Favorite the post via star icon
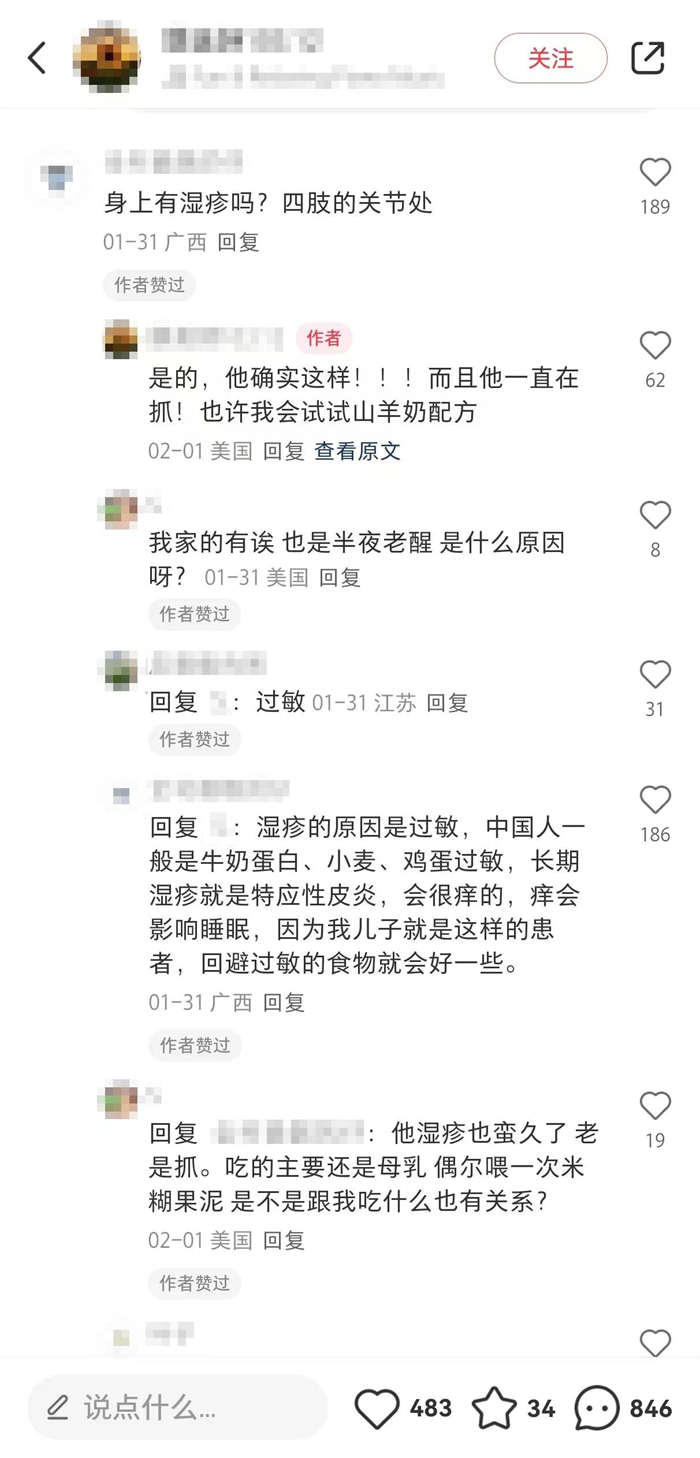 pyautogui.click(x=494, y=1408)
